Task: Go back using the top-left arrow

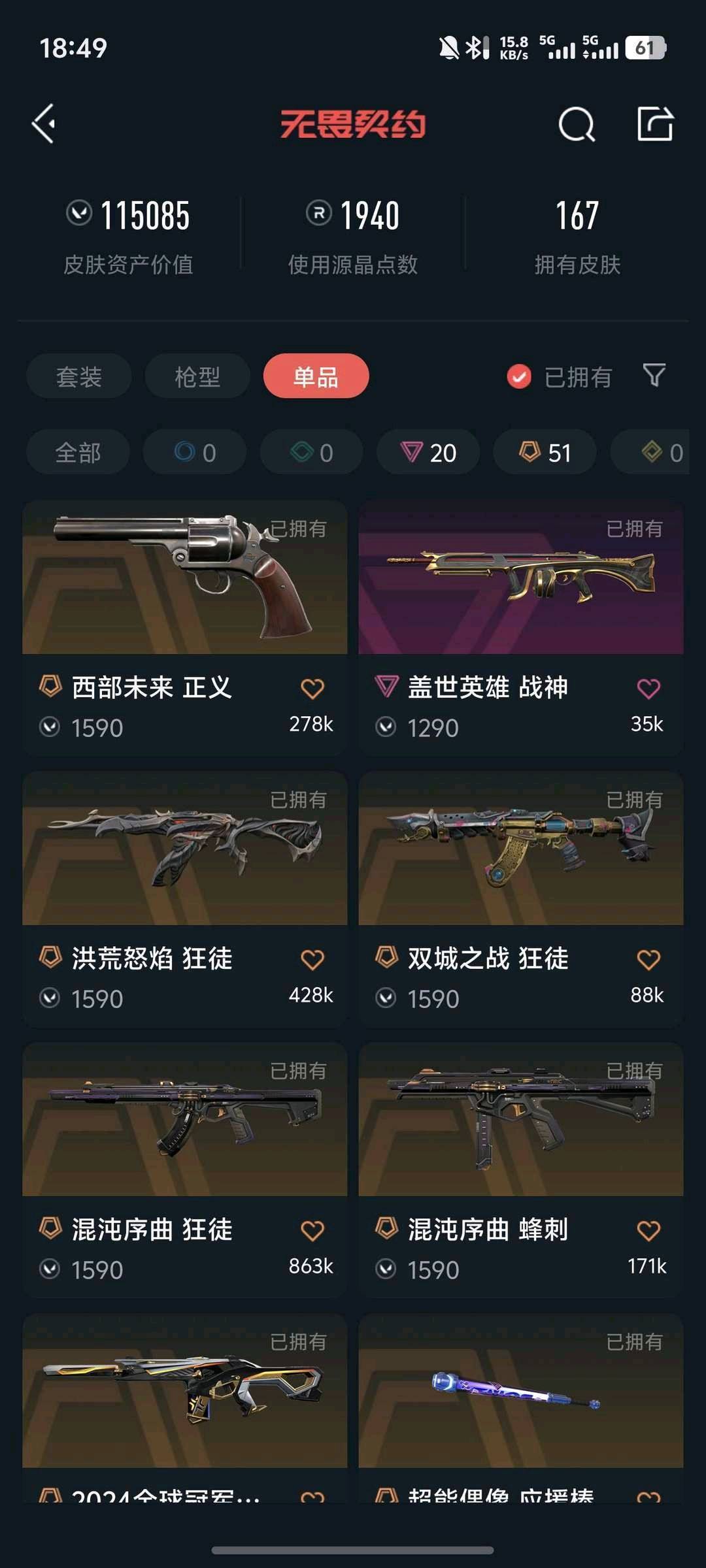Action: coord(44,123)
